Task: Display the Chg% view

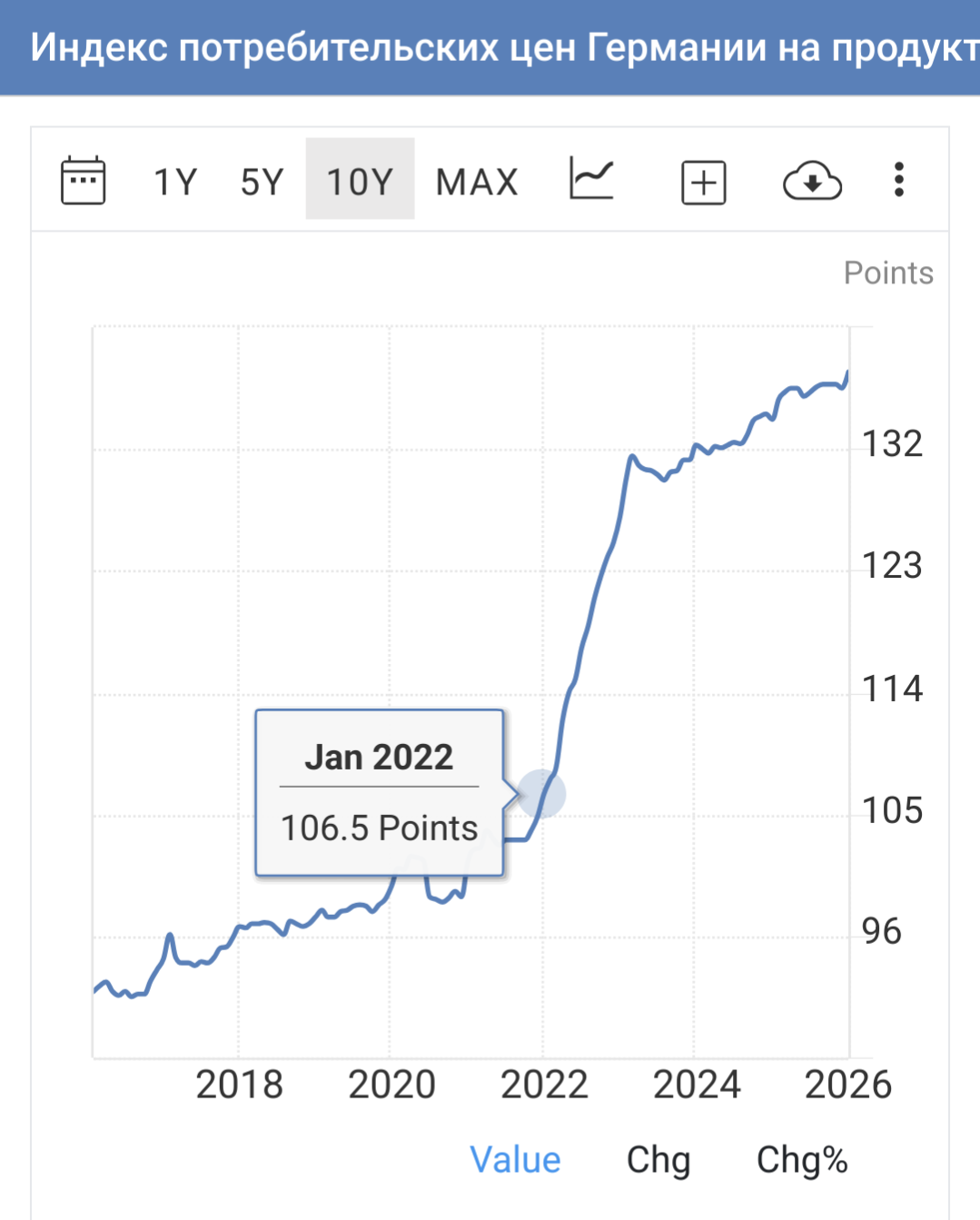Action: [x=802, y=1160]
